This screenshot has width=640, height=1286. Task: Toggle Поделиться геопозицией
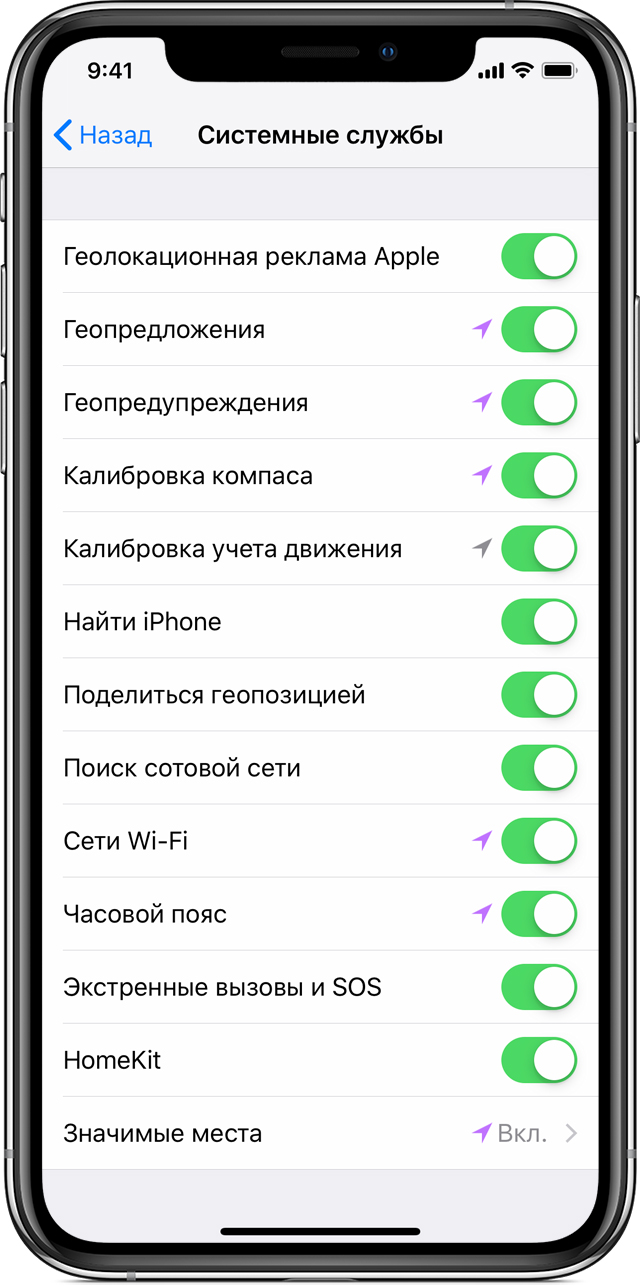[x=539, y=695]
